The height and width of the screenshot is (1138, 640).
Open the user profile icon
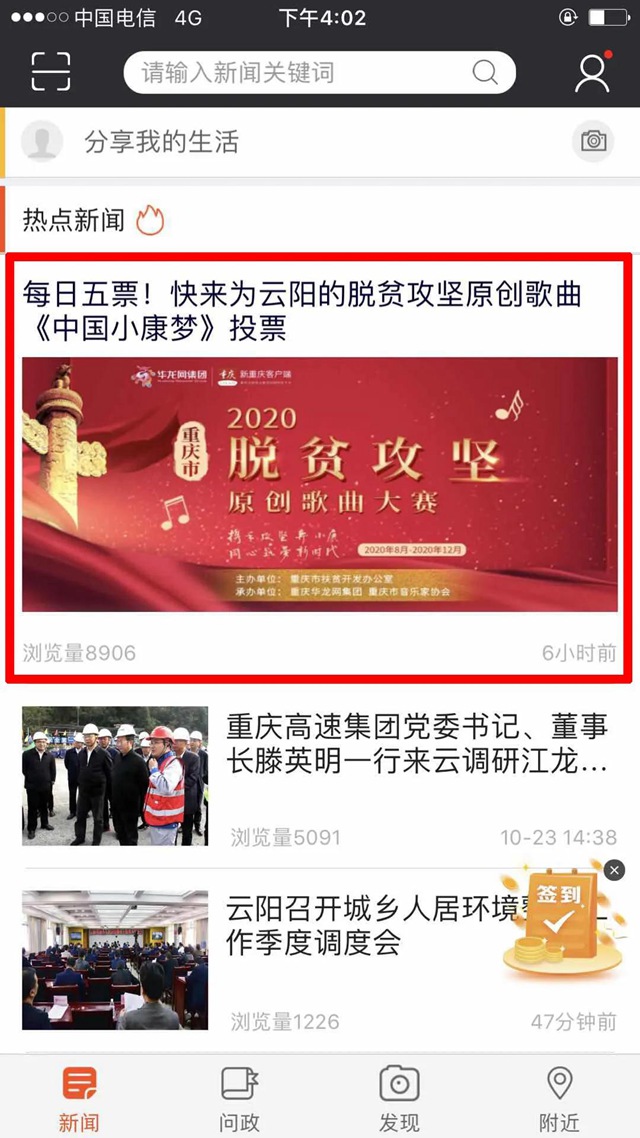592,72
